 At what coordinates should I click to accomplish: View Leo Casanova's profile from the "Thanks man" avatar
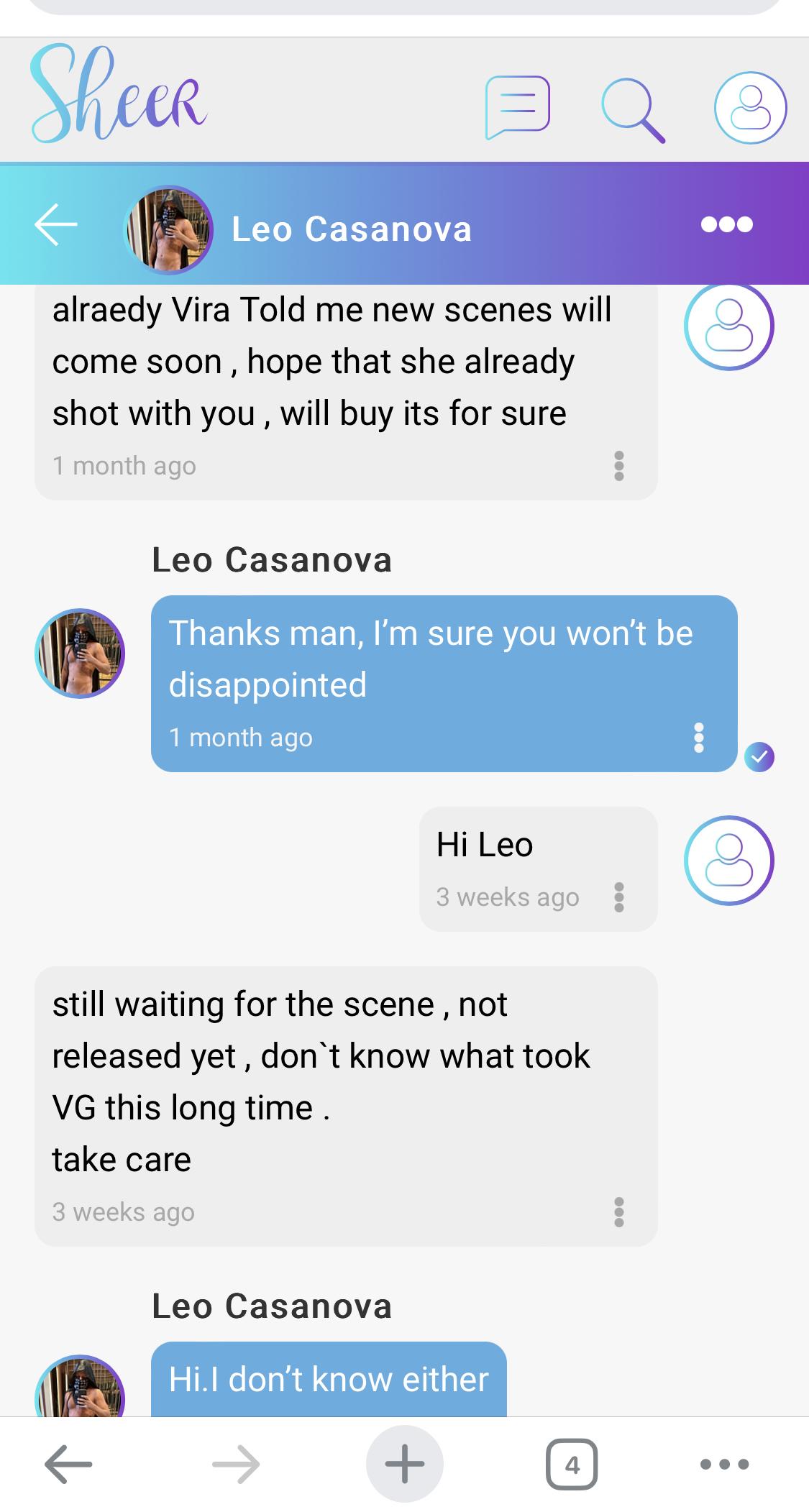pyautogui.click(x=80, y=654)
